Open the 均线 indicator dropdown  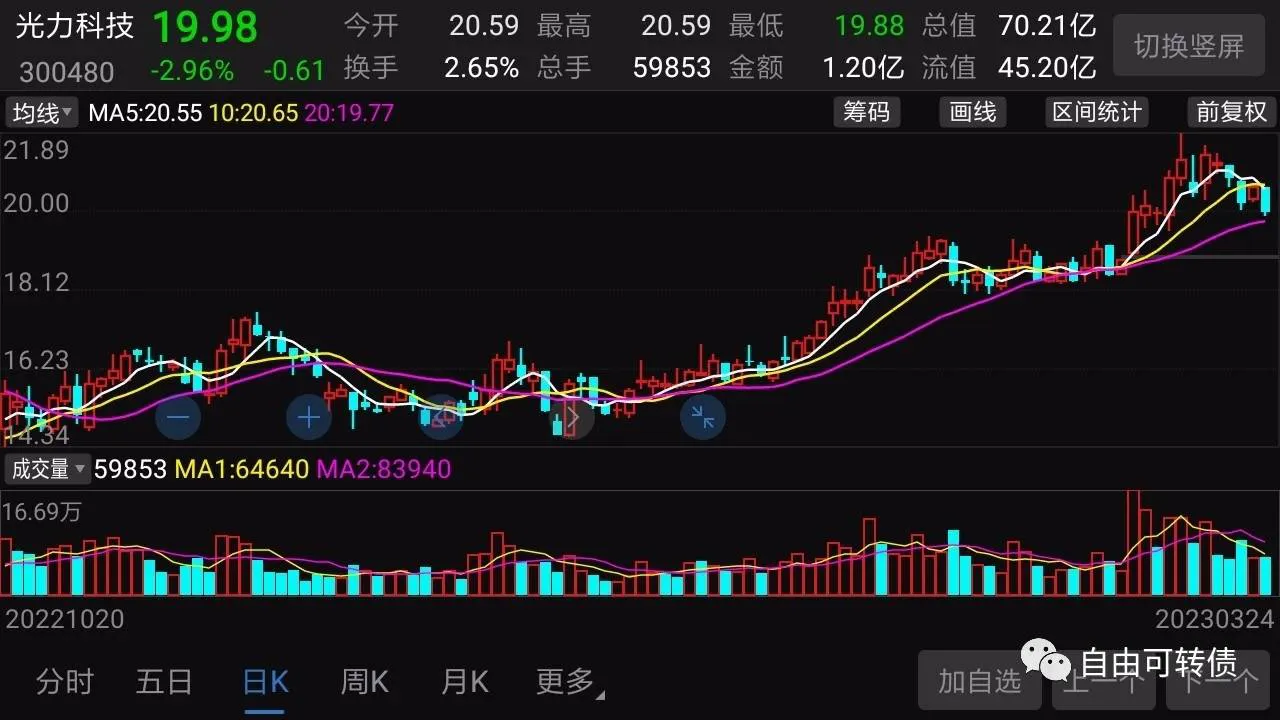pyautogui.click(x=42, y=112)
